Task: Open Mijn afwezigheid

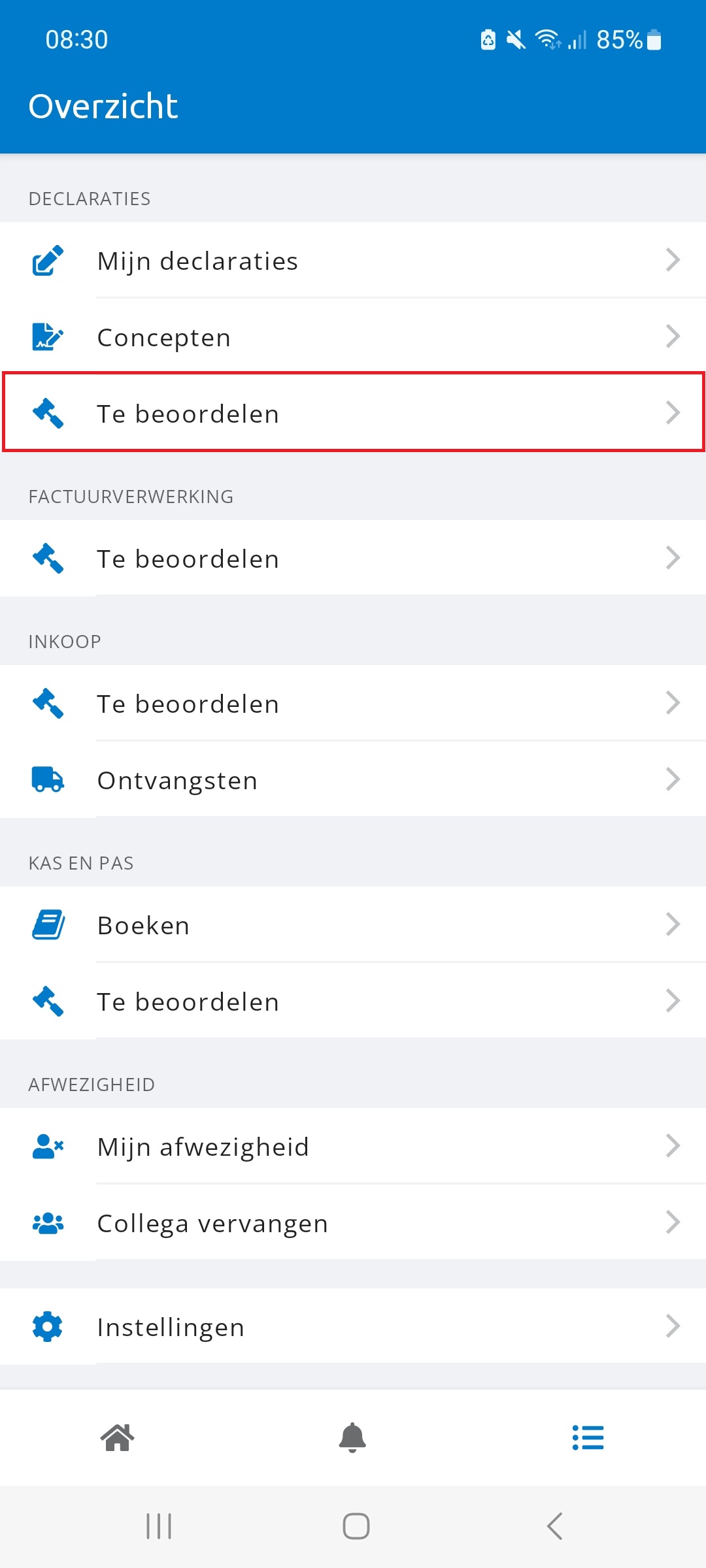Action: (x=353, y=1146)
